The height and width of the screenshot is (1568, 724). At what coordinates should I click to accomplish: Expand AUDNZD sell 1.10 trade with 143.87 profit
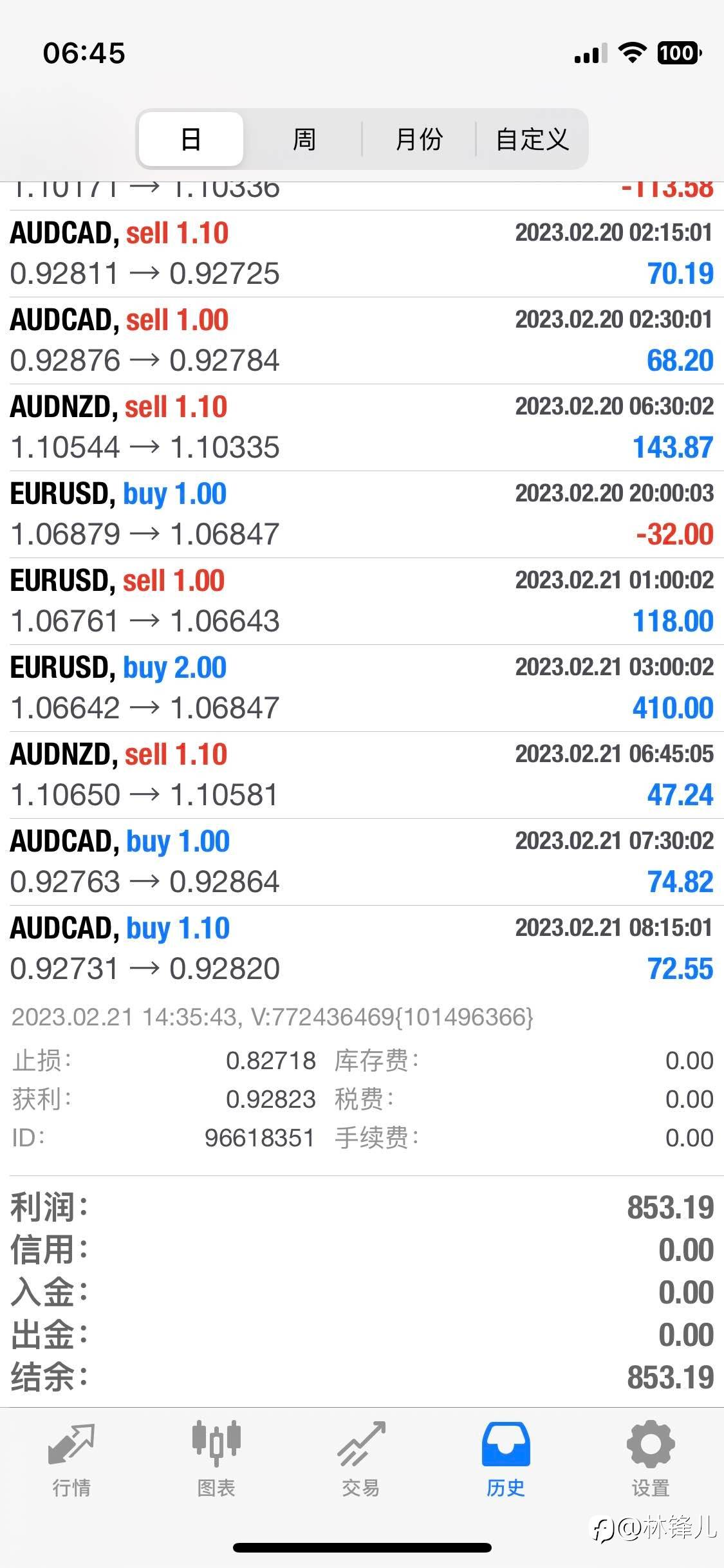[x=362, y=427]
